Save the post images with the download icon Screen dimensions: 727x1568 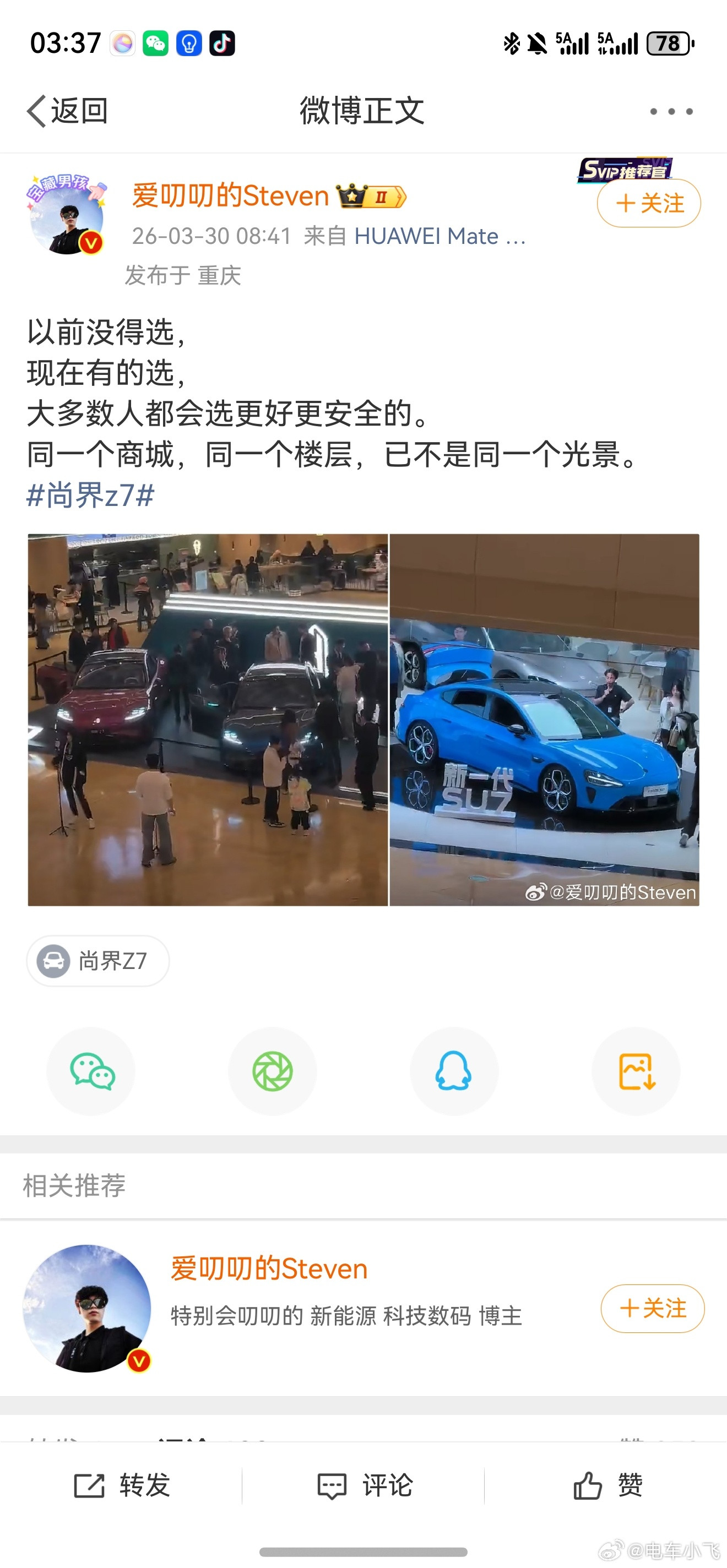[x=636, y=1072]
